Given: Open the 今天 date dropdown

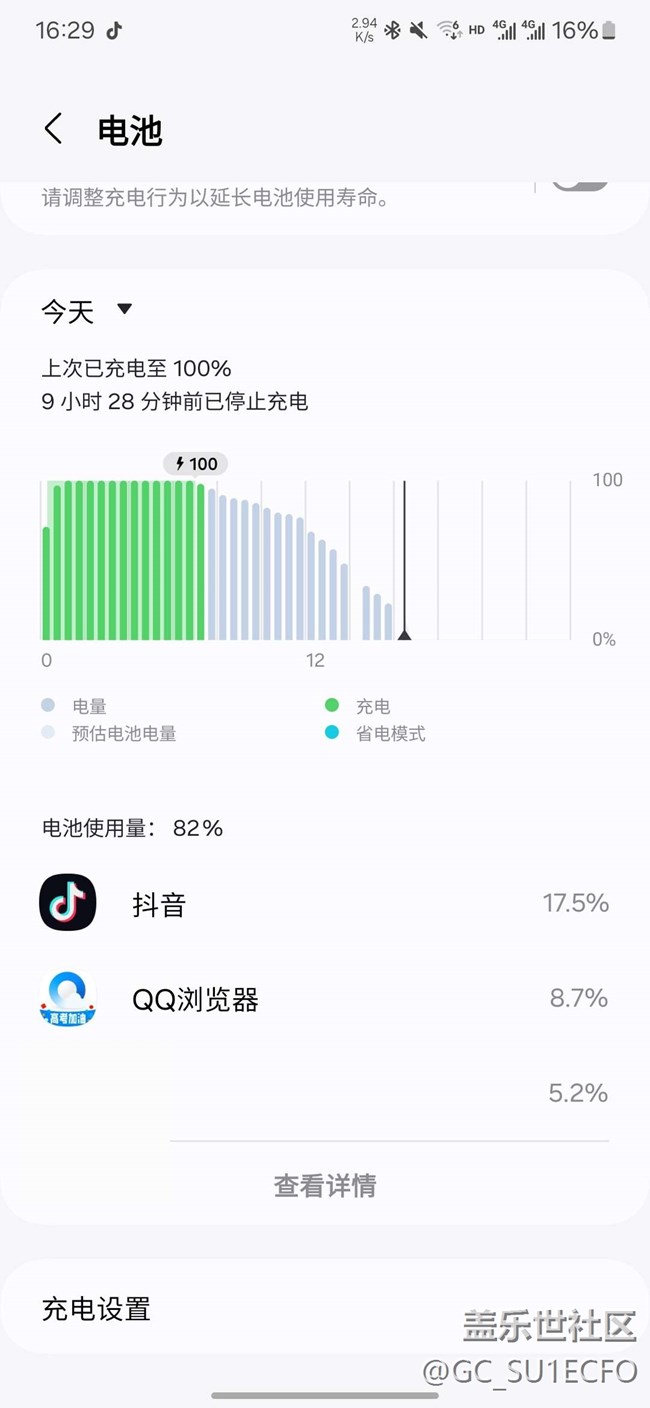Looking at the screenshot, I should [87, 311].
